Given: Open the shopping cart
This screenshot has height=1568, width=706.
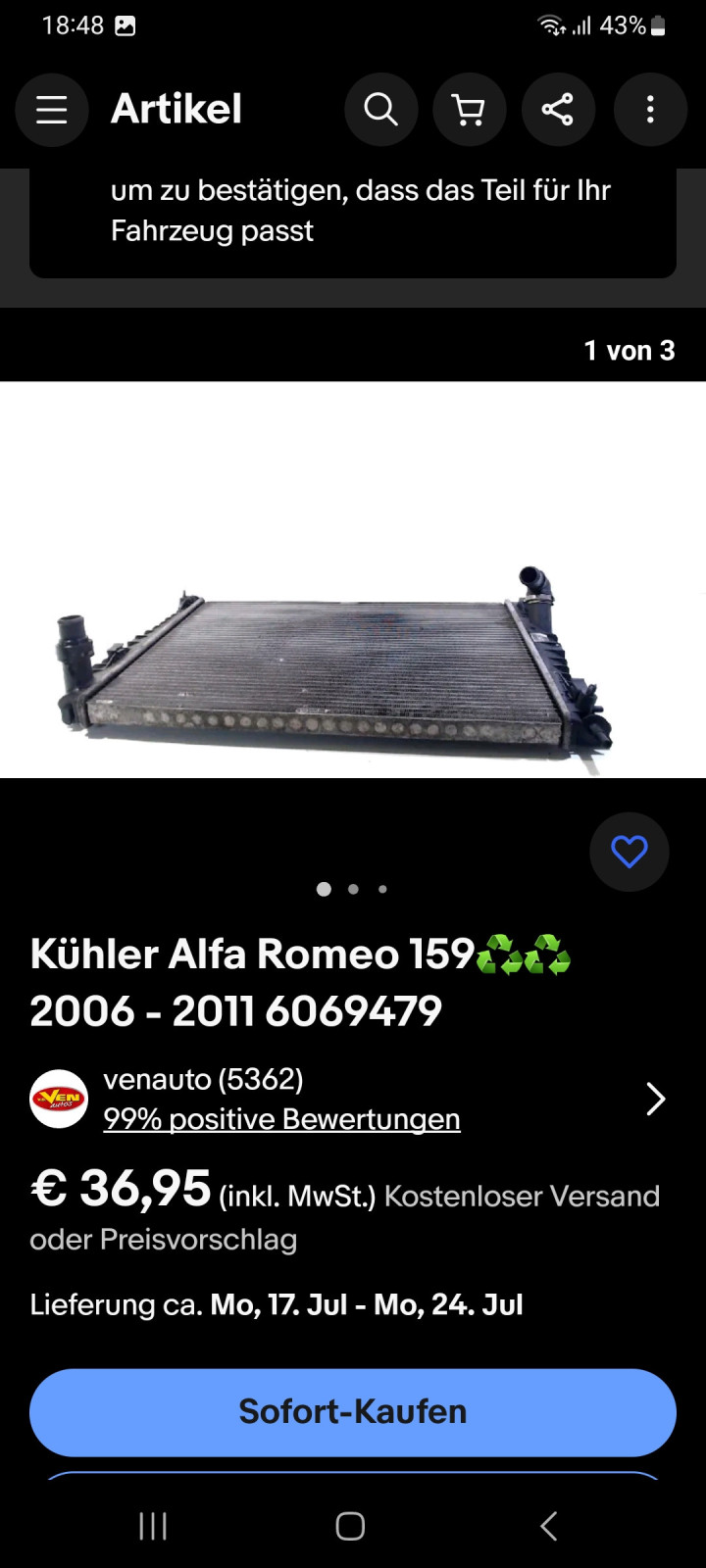Looking at the screenshot, I should (x=470, y=110).
